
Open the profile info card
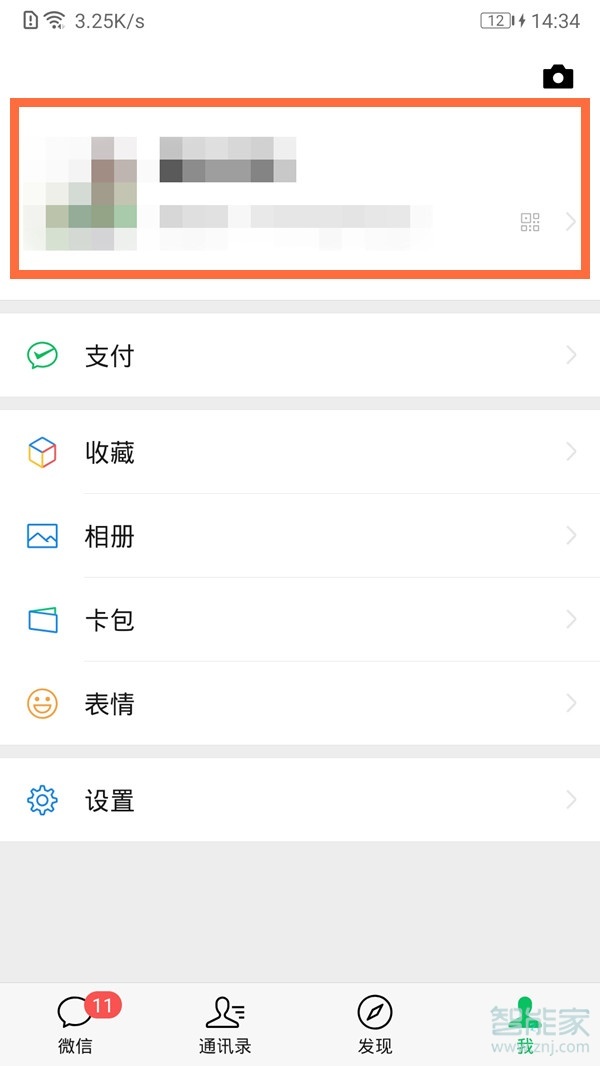(x=298, y=188)
